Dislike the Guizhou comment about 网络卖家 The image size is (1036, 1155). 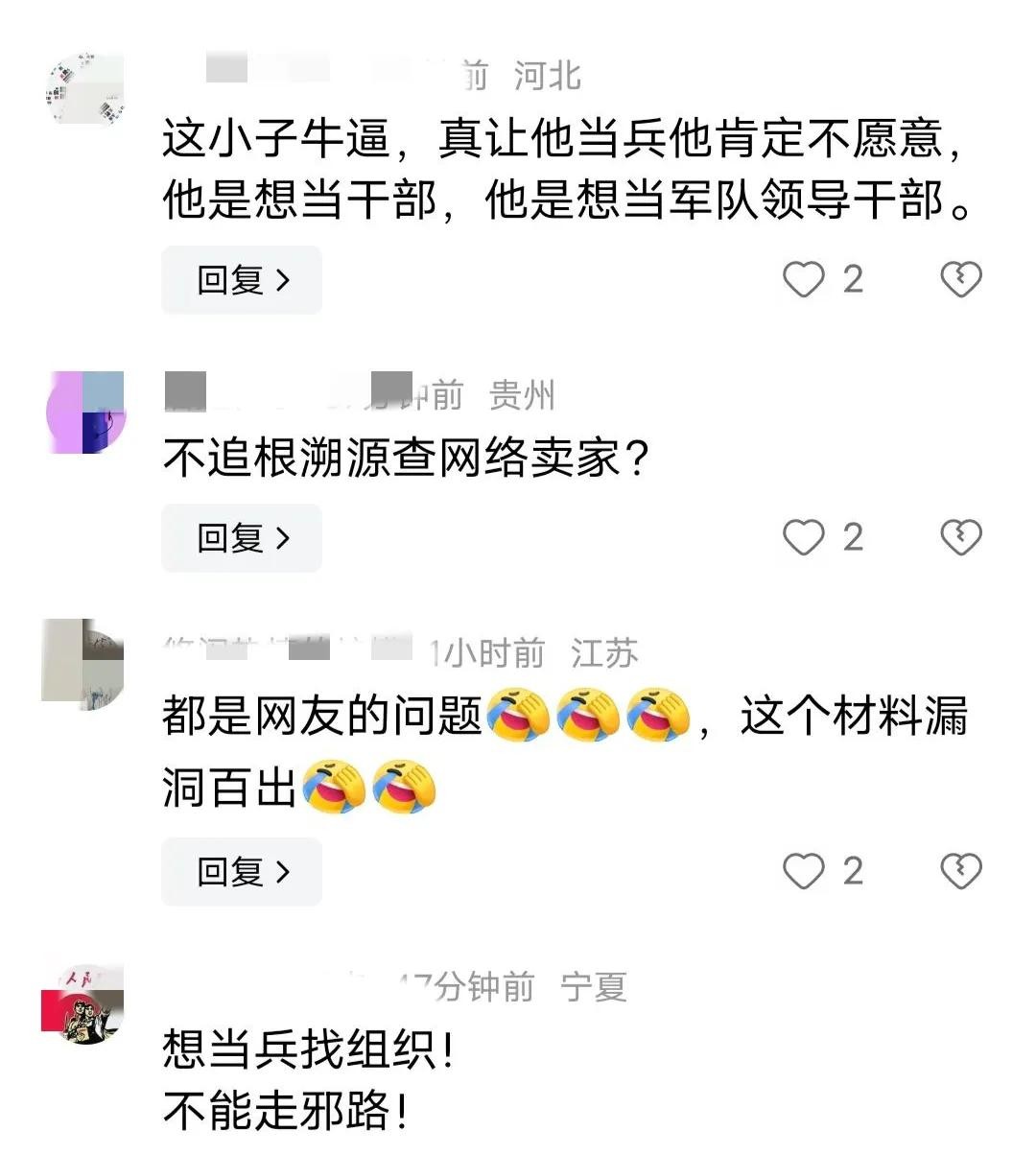(960, 538)
